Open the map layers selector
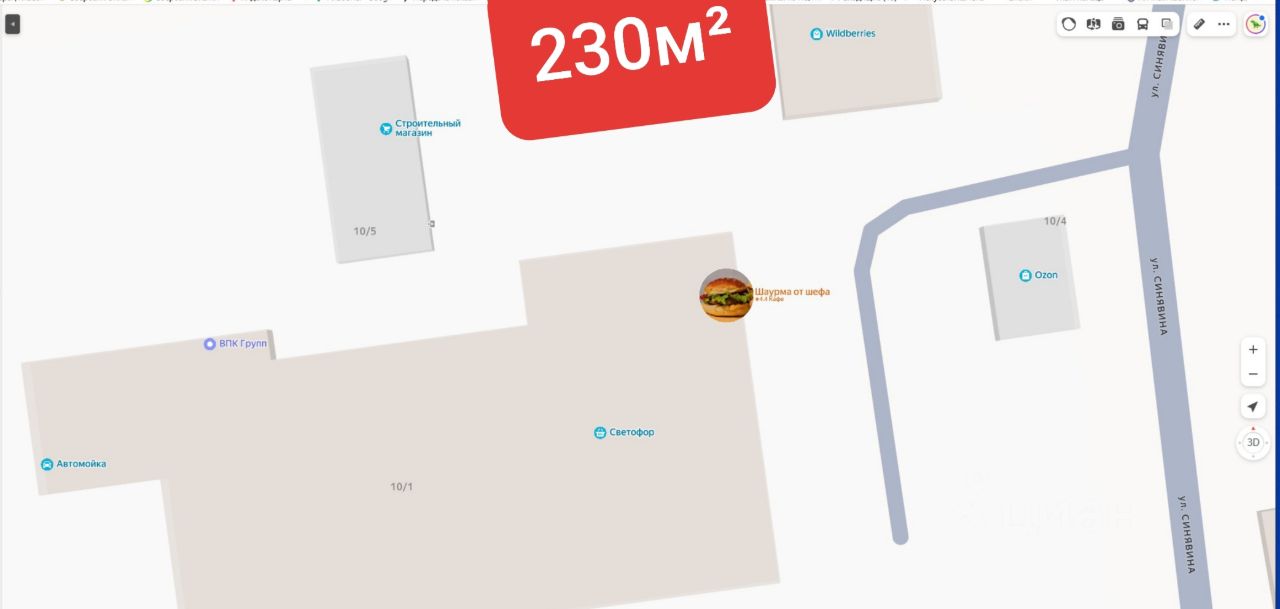Image resolution: width=1280 pixels, height=609 pixels. tap(1167, 24)
